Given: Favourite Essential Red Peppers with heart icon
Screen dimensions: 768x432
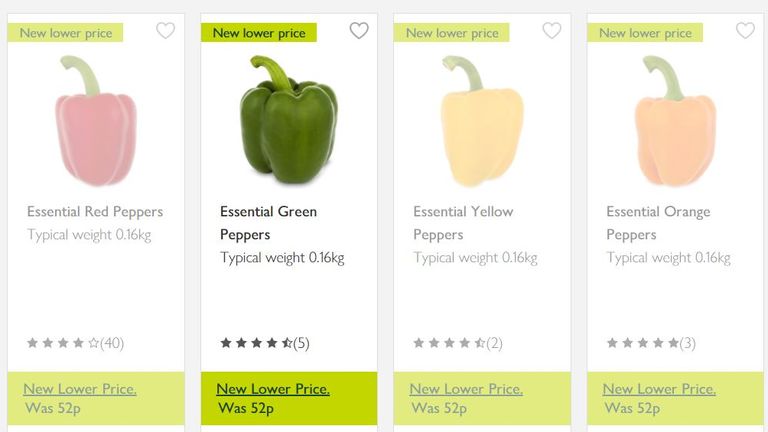Looking at the screenshot, I should tap(166, 31).
